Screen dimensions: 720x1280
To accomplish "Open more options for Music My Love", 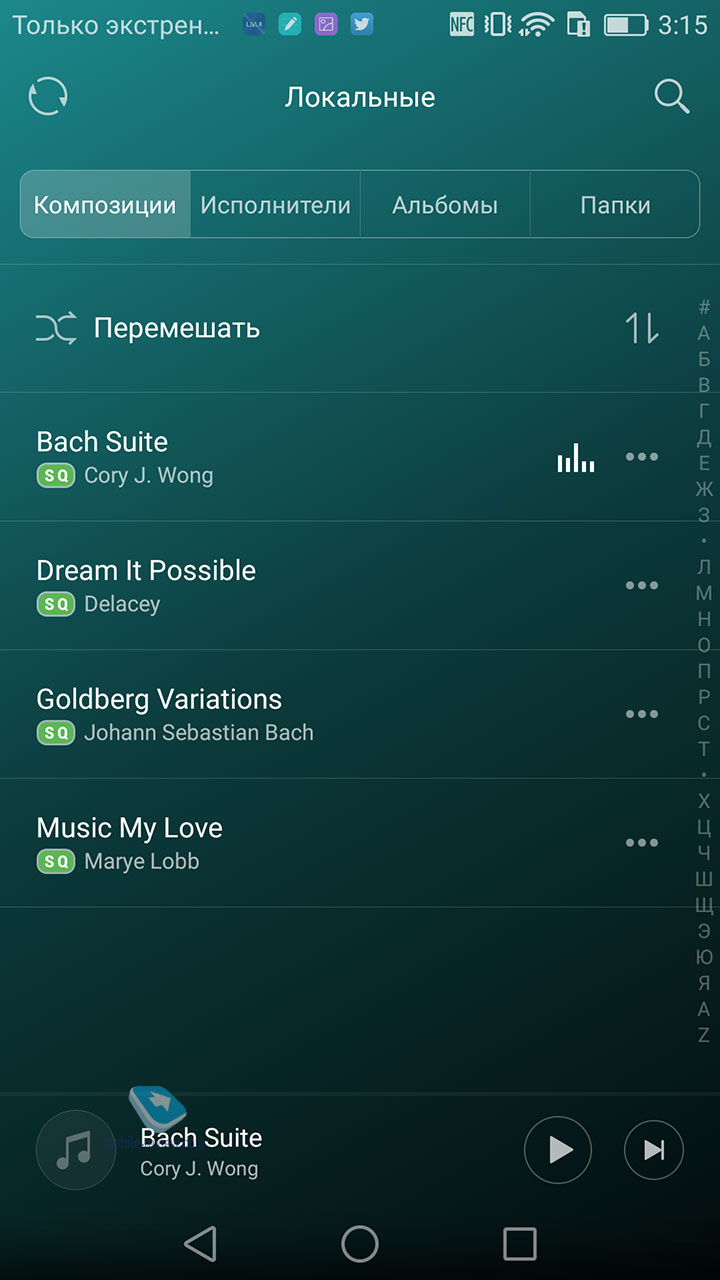I will tap(642, 843).
